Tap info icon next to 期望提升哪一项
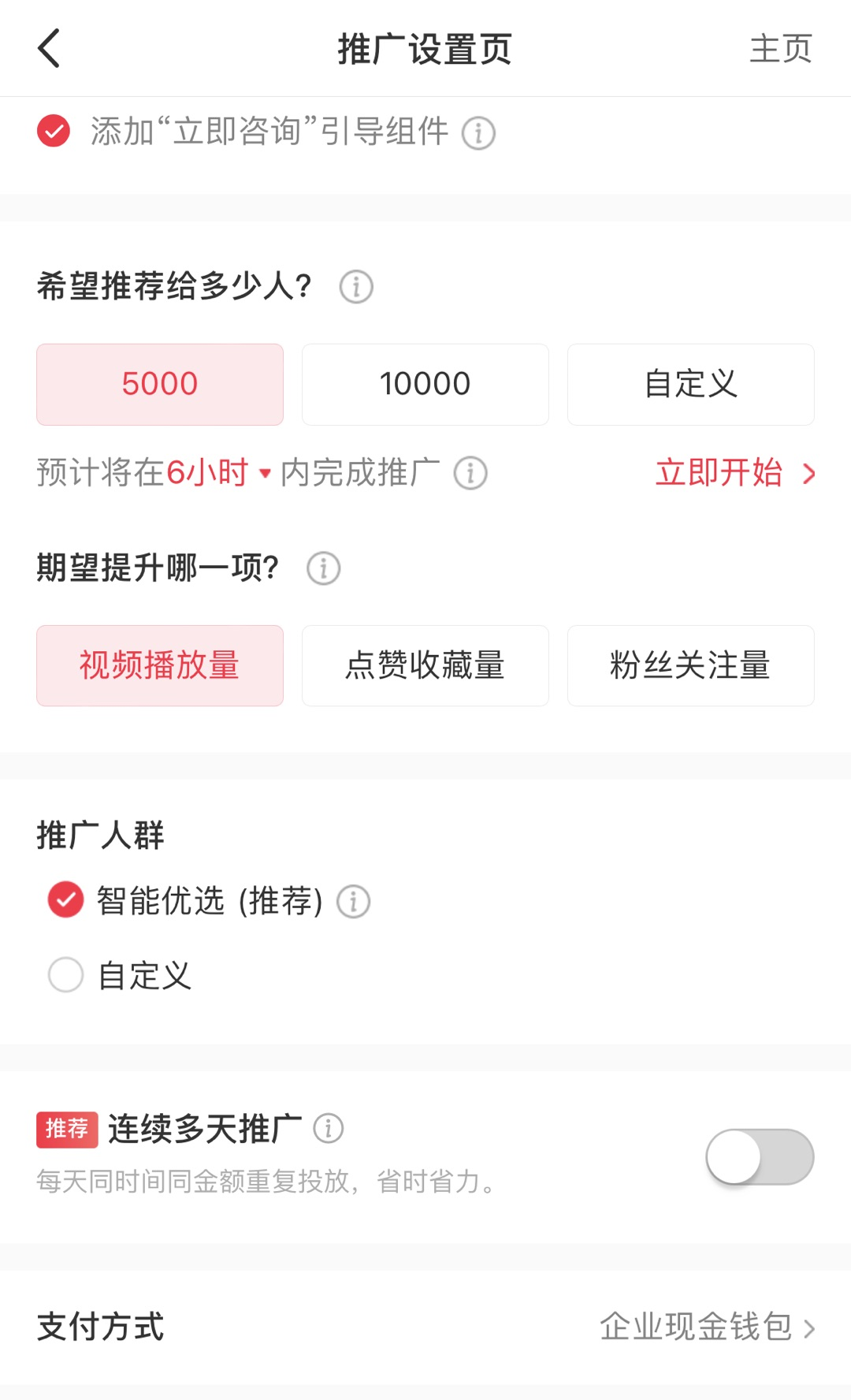The width and height of the screenshot is (851, 1400). pos(324,568)
